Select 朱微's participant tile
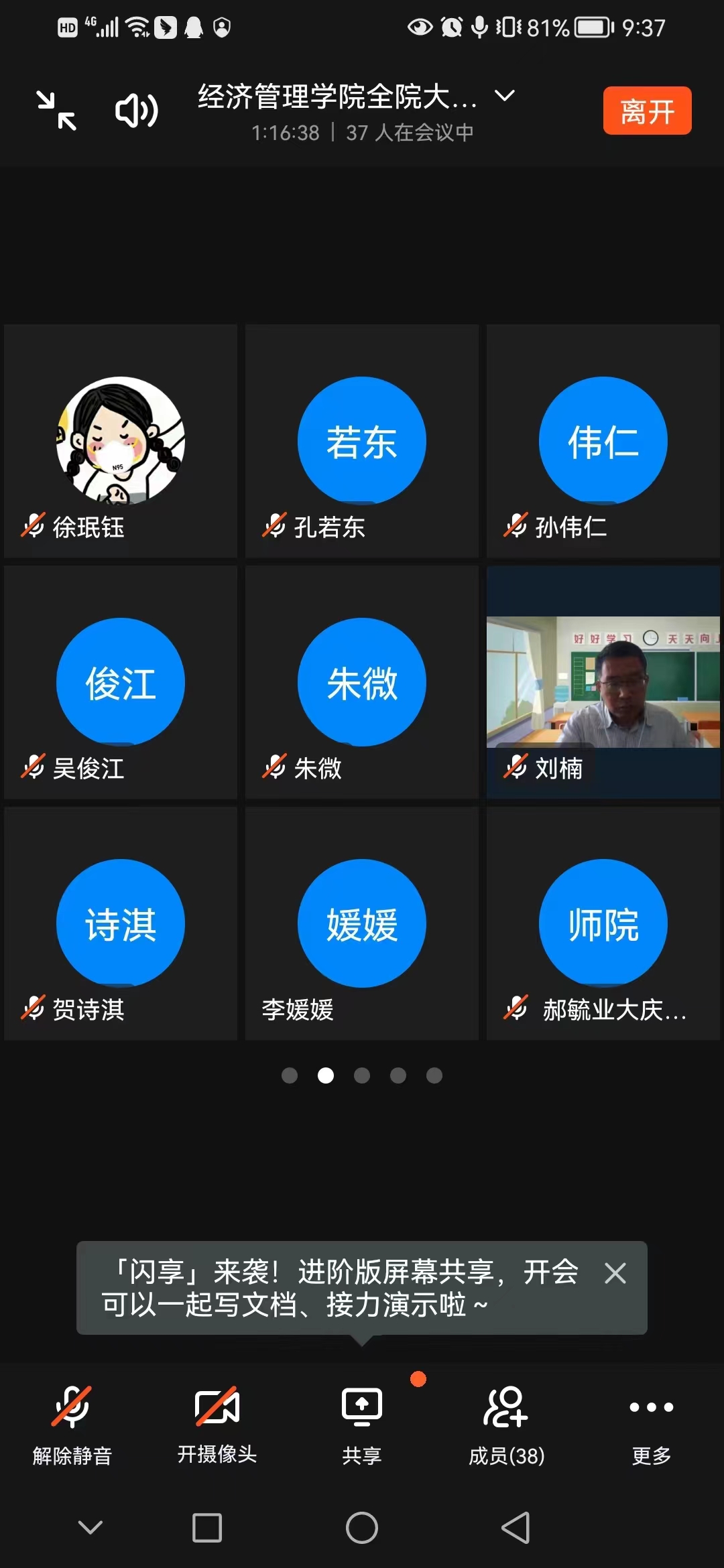The image size is (724, 1568). (x=362, y=682)
